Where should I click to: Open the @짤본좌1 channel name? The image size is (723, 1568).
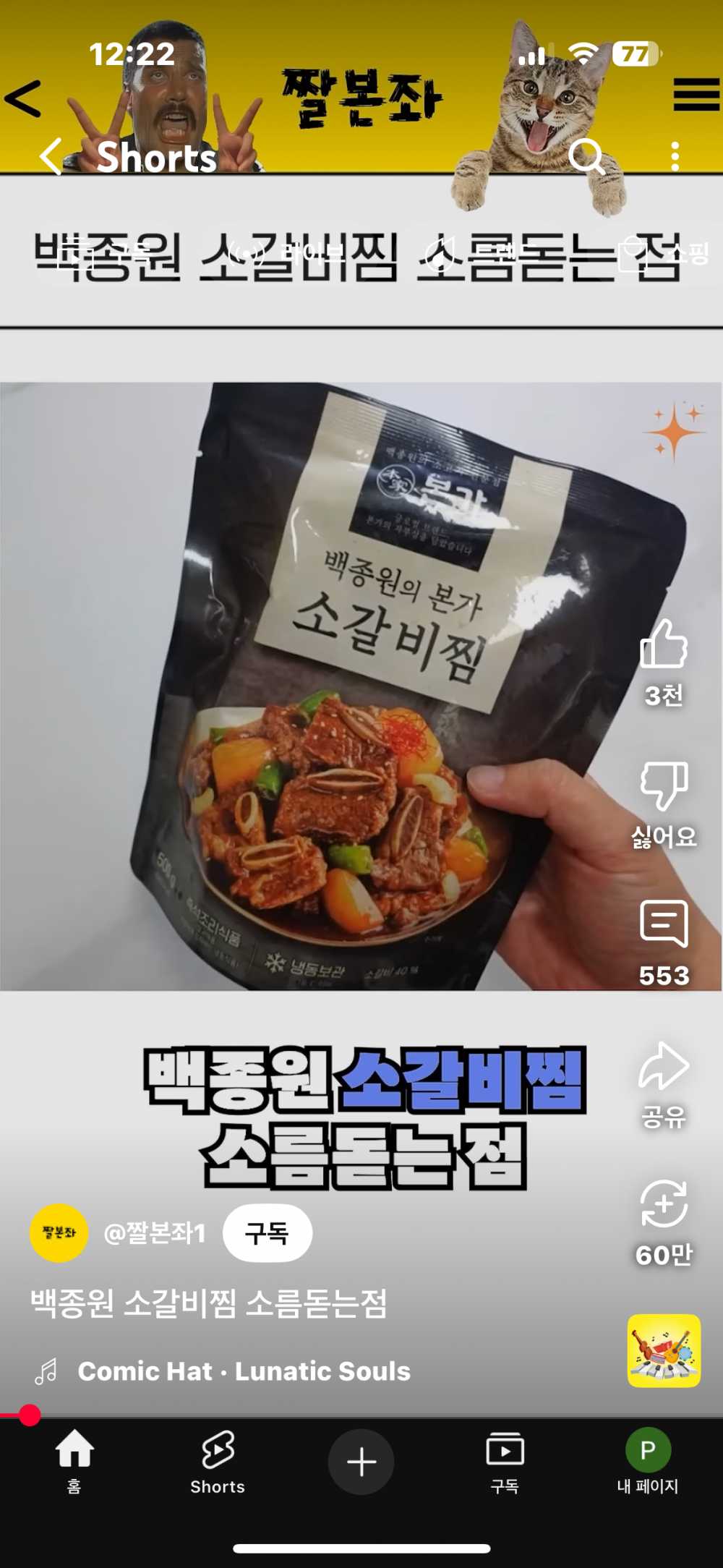(x=155, y=1232)
